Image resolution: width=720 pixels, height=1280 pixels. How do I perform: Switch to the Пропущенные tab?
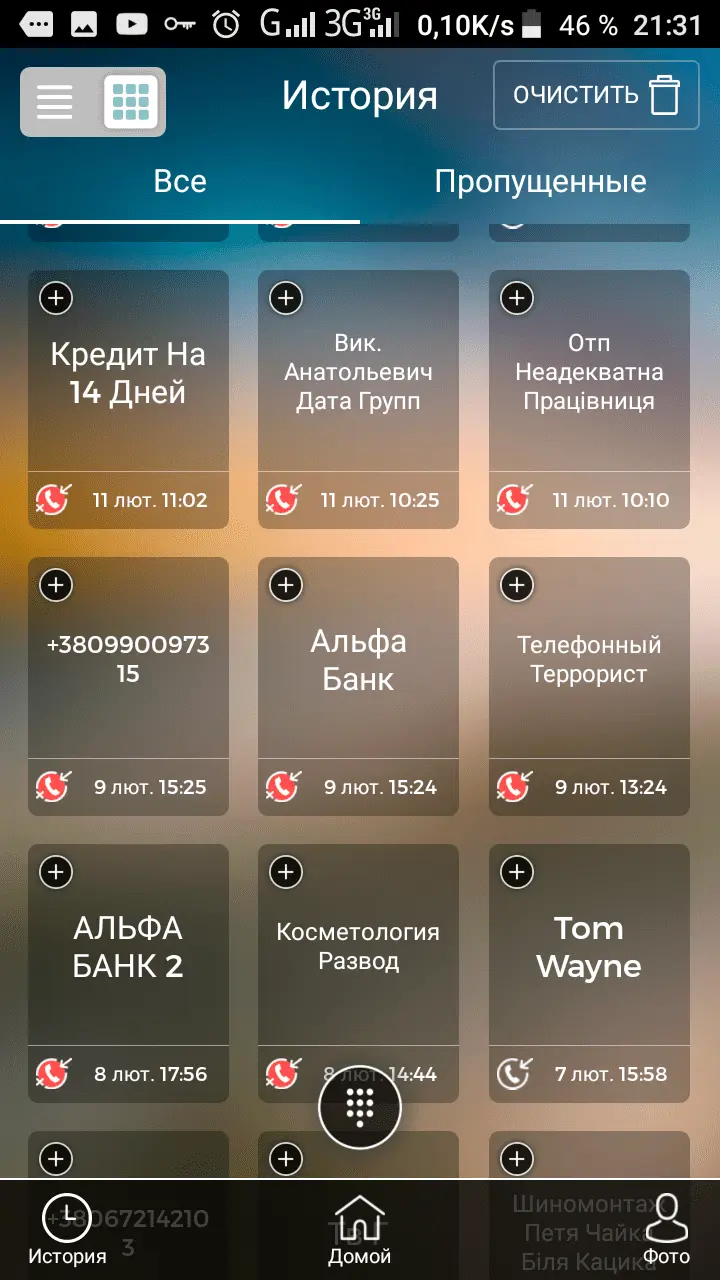point(540,182)
